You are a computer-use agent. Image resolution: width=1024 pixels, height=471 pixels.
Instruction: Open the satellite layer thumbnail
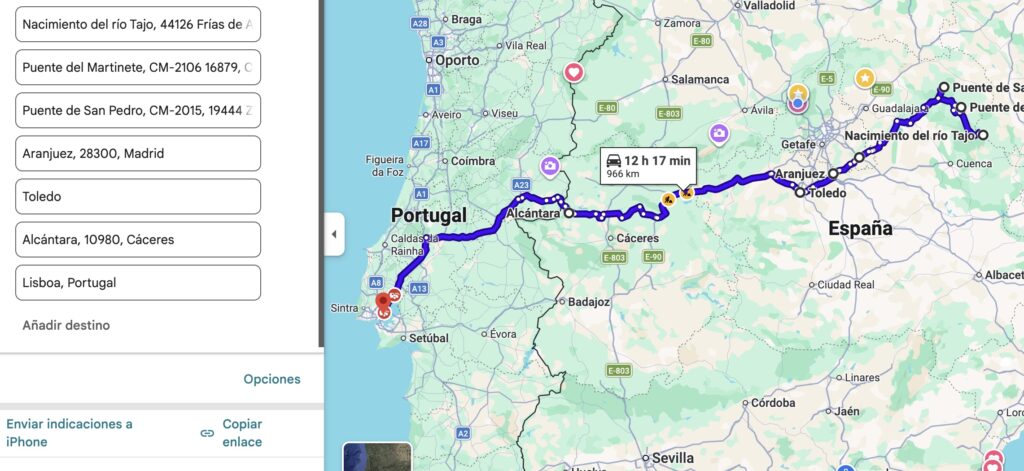pos(377,458)
